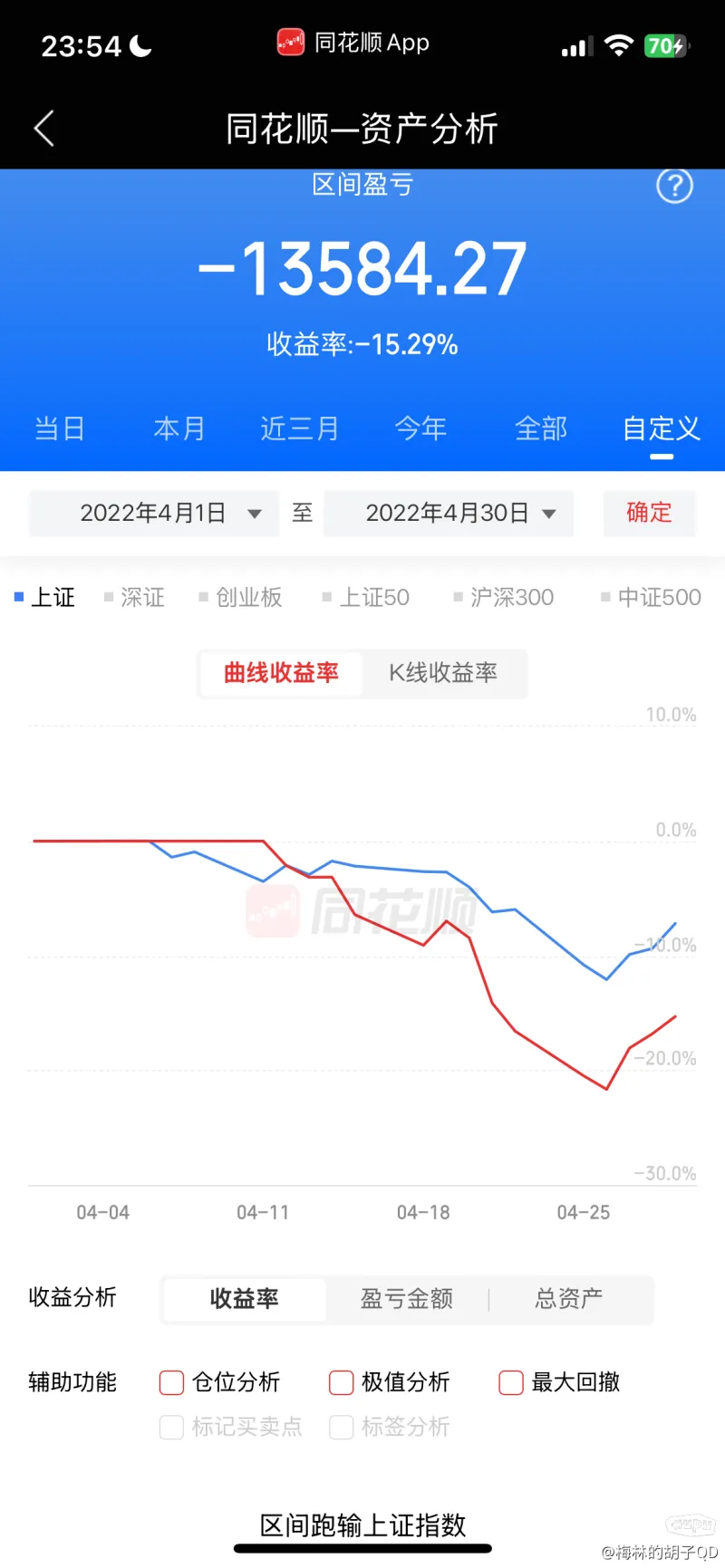725x1568 pixels.
Task: Compare against the 创业板 index
Action: click(x=241, y=597)
